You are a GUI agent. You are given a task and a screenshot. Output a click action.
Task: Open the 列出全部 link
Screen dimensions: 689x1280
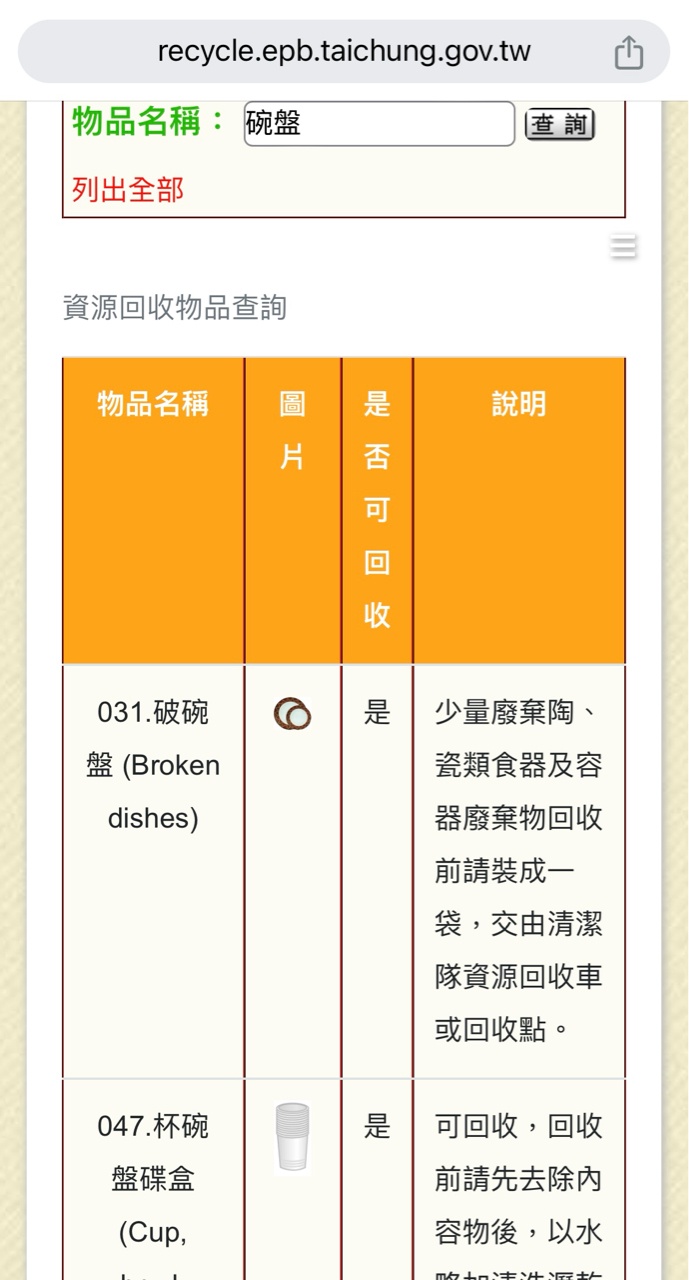point(128,189)
